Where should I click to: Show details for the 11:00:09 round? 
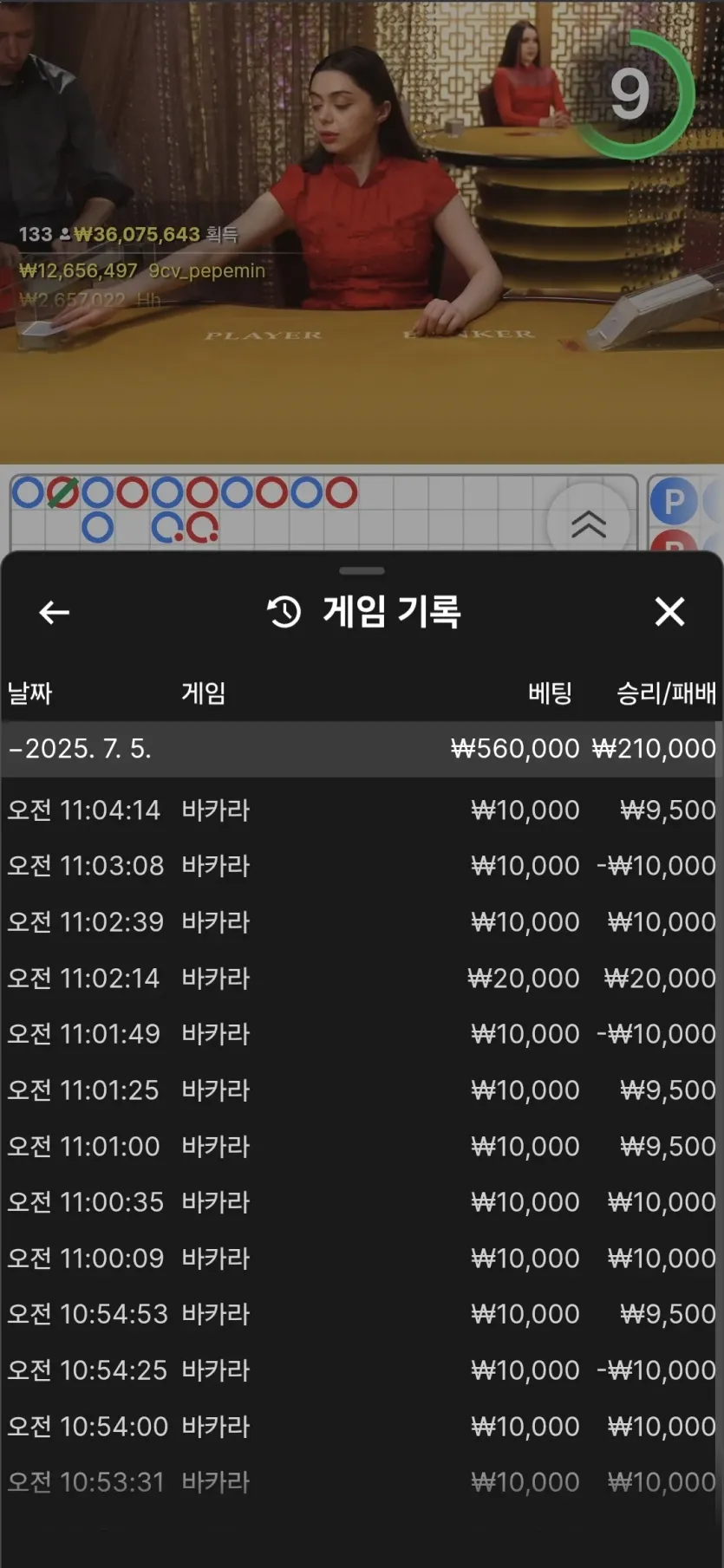click(x=362, y=1258)
